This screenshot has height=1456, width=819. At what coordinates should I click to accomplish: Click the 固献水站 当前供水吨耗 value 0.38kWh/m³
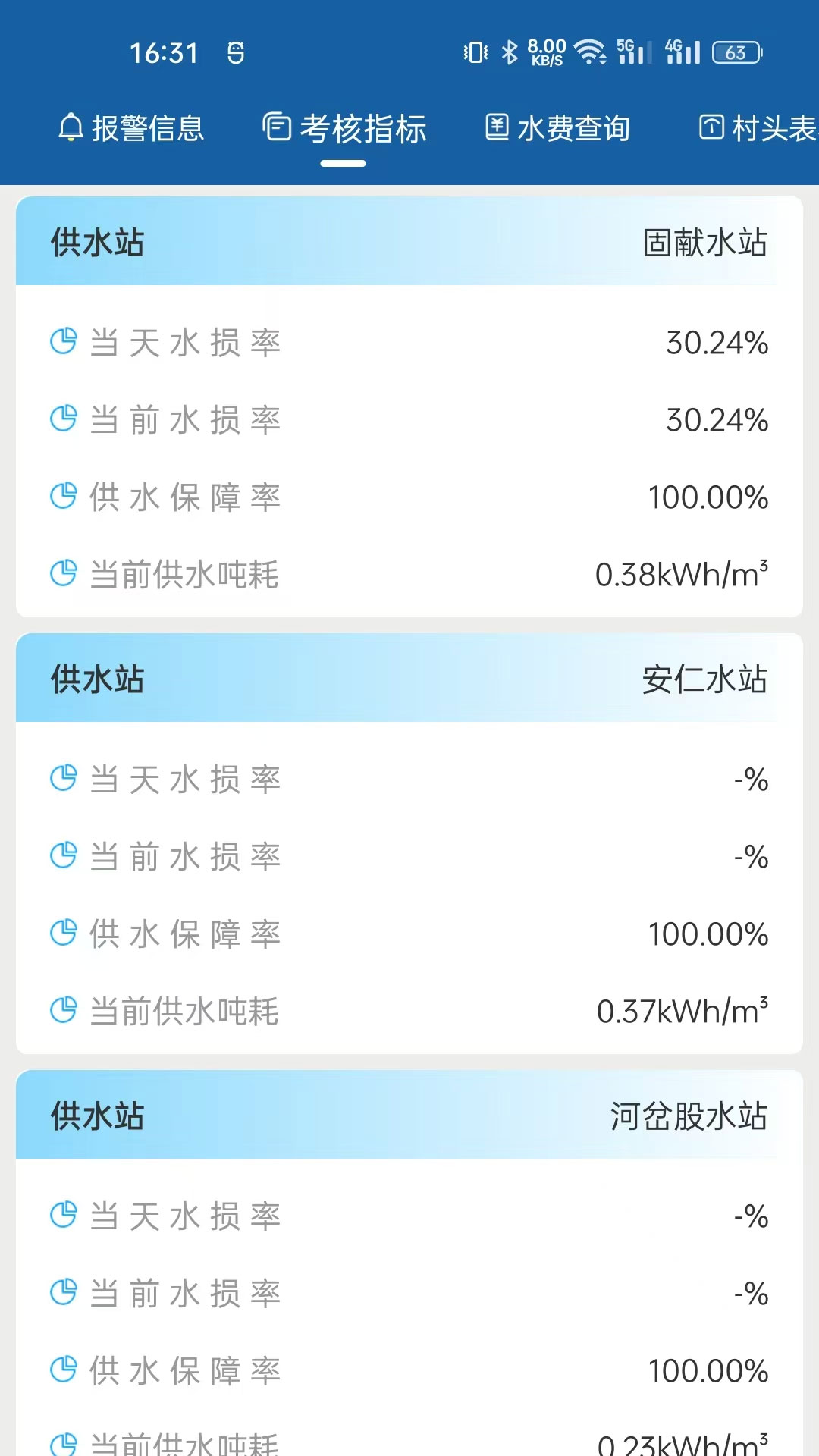click(682, 574)
